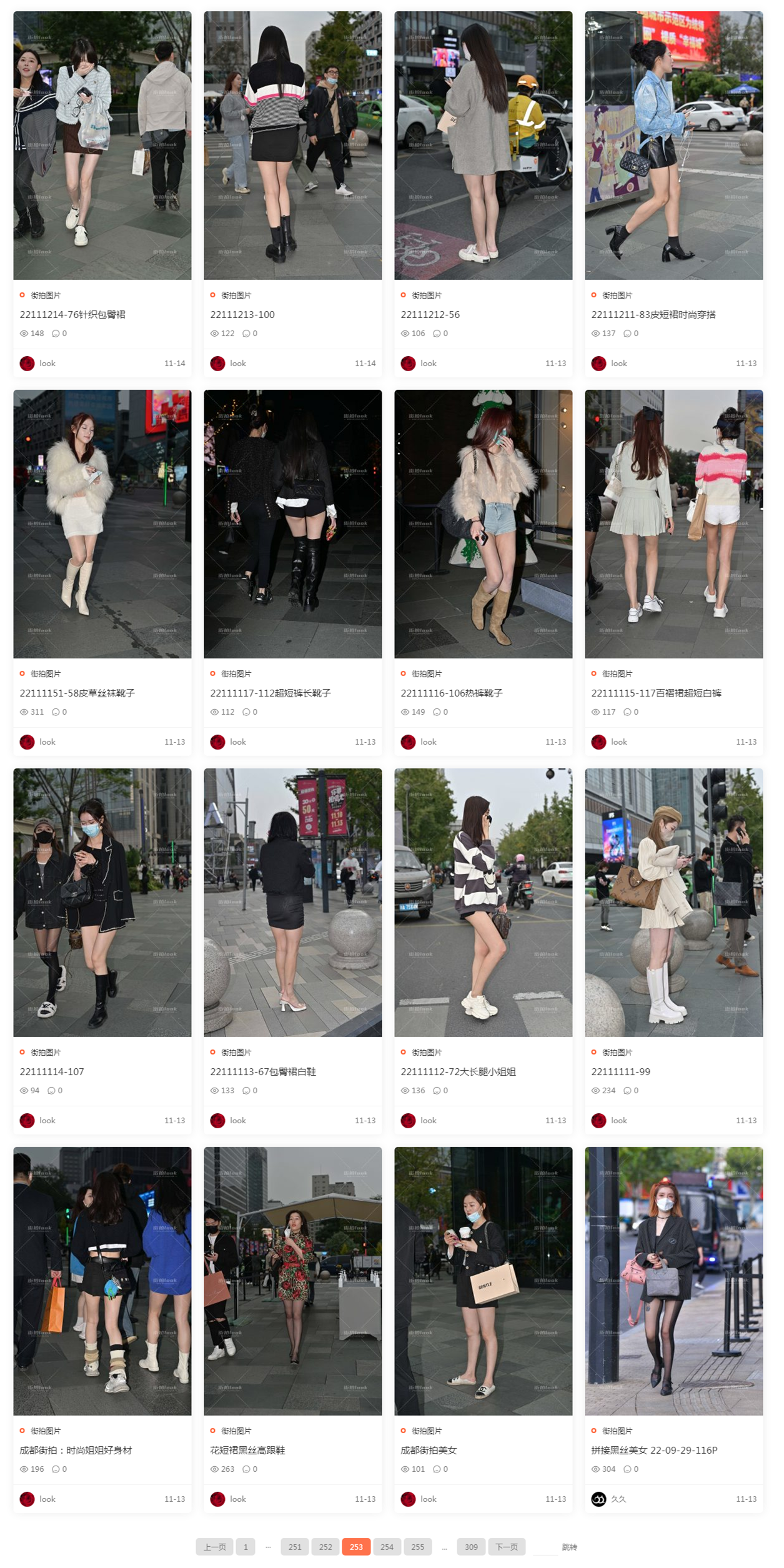Select page 252

pos(325,1547)
